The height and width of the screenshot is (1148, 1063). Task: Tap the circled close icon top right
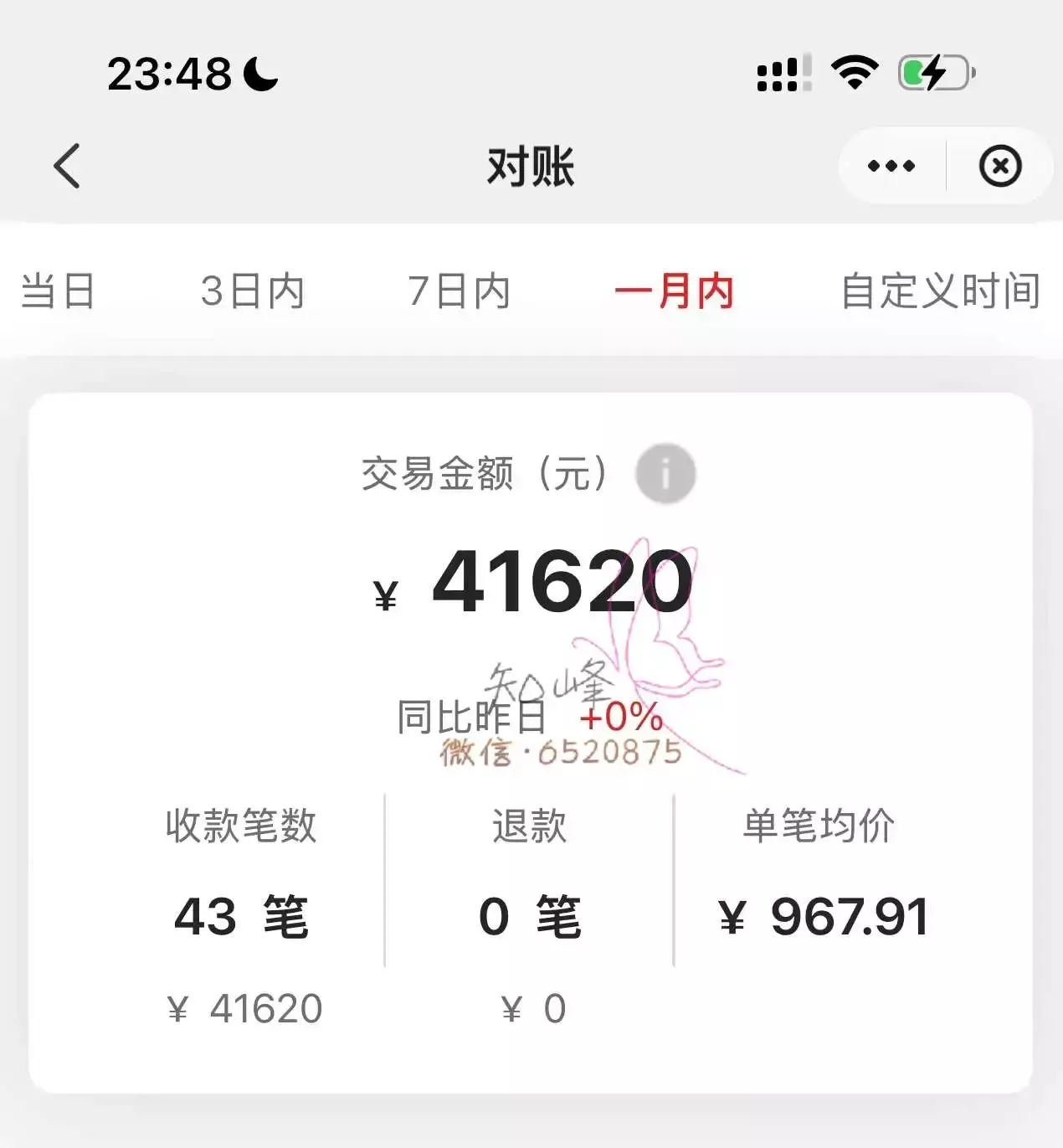click(1001, 167)
